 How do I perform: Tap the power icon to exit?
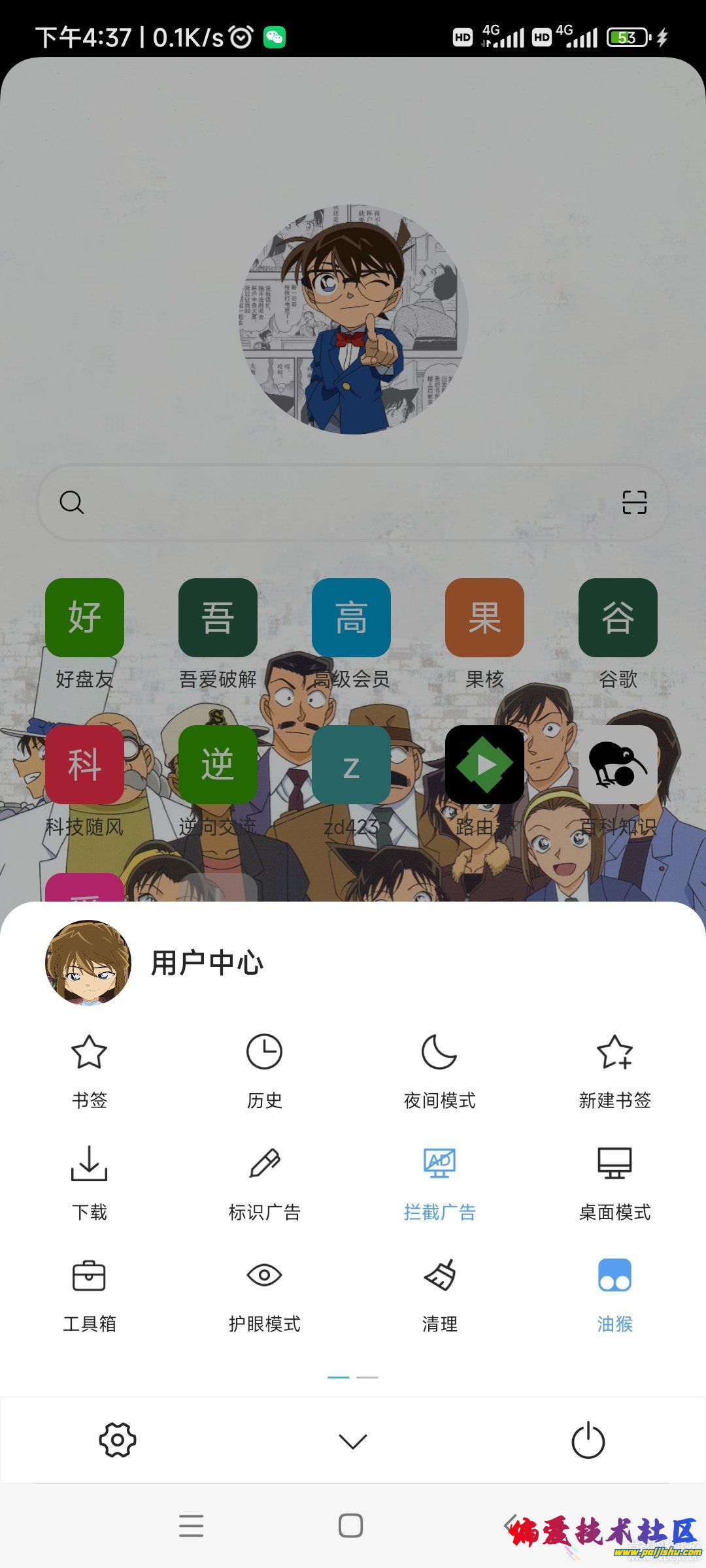[588, 1440]
